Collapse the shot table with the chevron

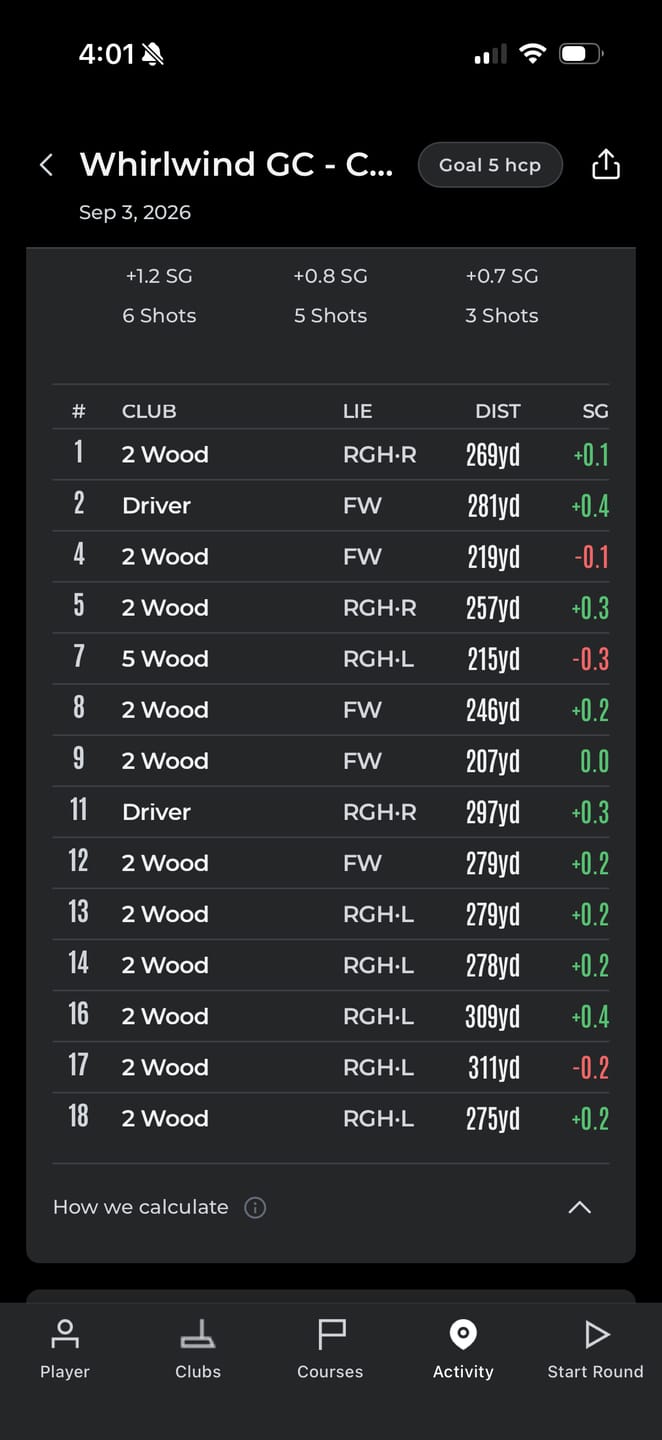point(579,1207)
